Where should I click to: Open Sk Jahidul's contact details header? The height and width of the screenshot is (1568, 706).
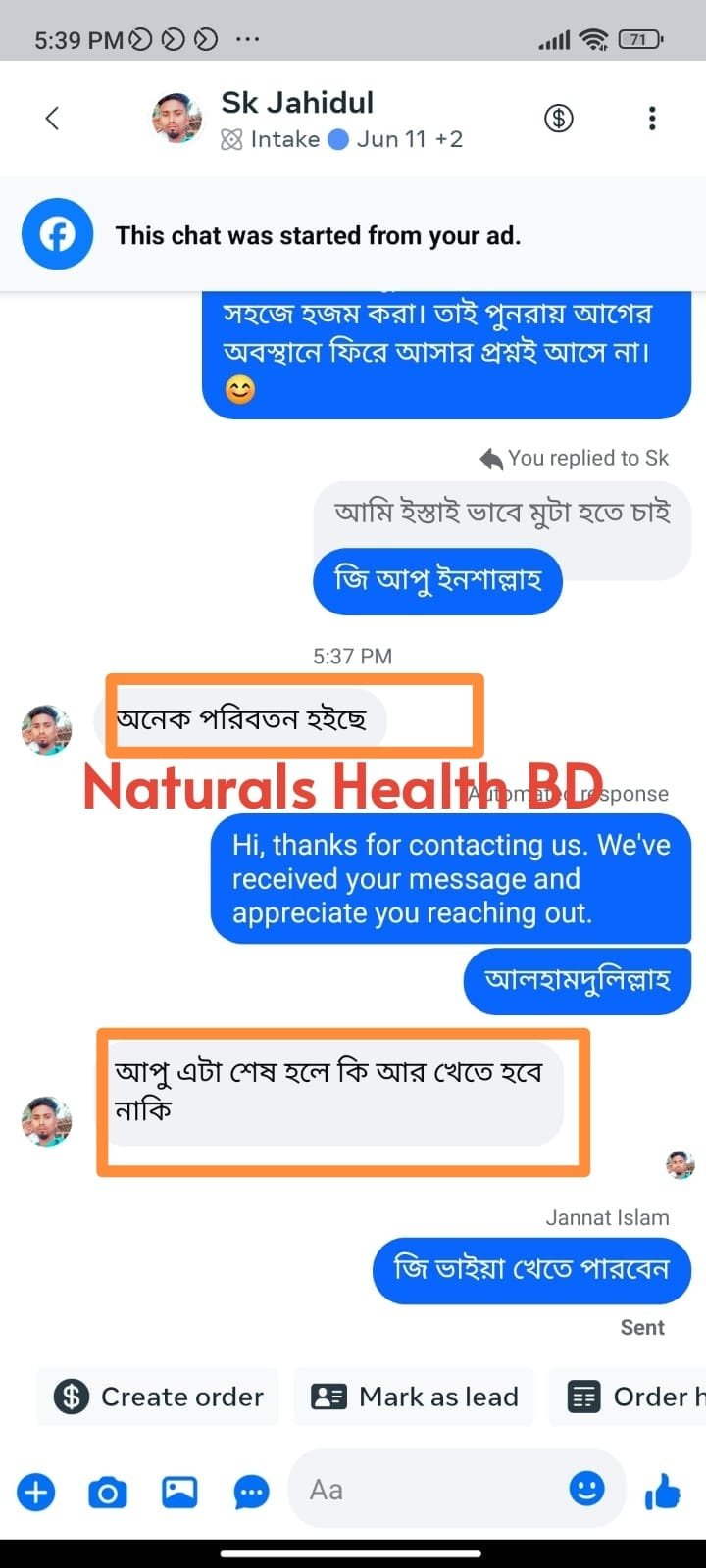pos(297,119)
